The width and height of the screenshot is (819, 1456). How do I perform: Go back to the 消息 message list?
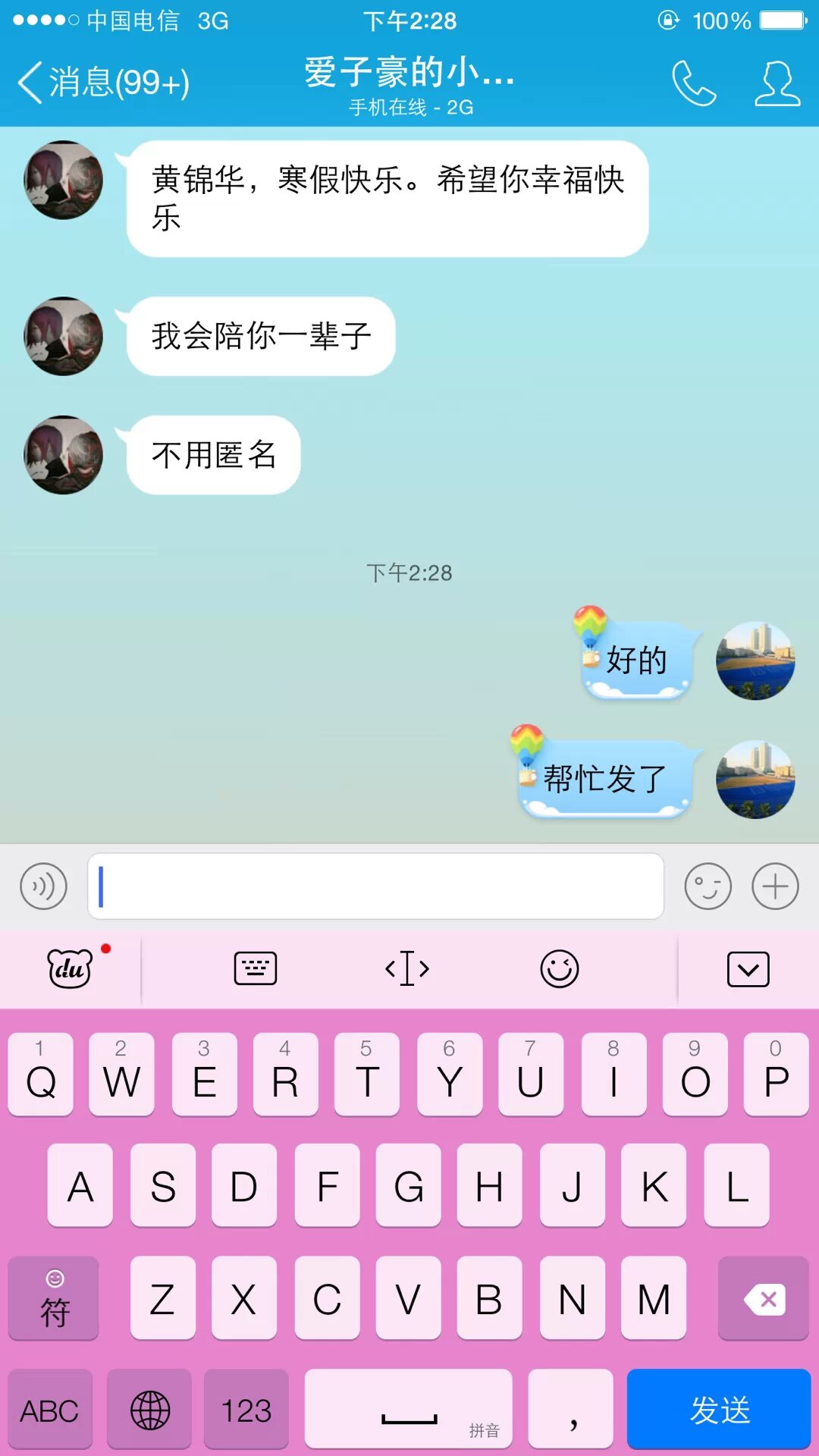click(102, 82)
